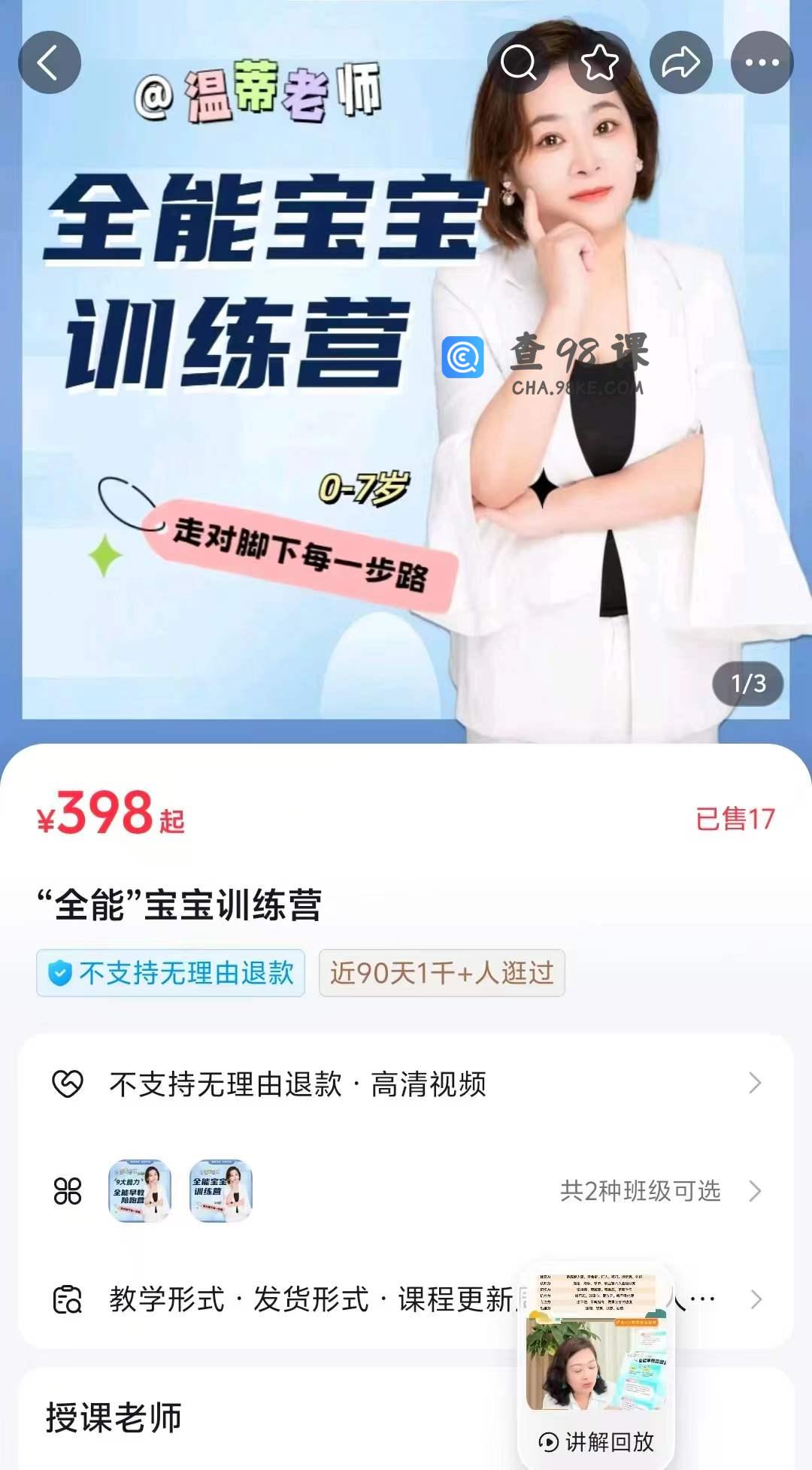Open the search icon
The image size is (812, 1470).
[519, 62]
